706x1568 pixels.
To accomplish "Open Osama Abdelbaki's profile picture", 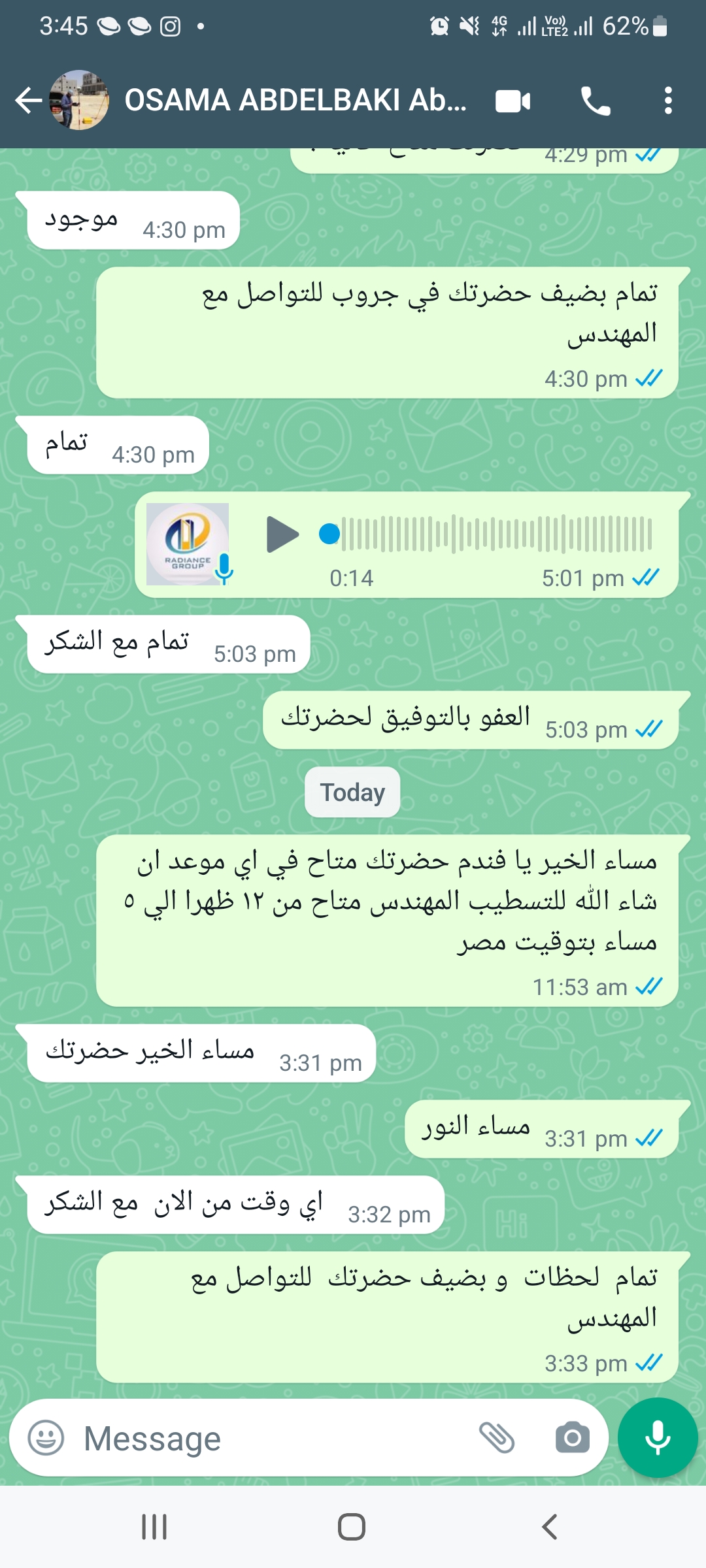I will coord(79,101).
